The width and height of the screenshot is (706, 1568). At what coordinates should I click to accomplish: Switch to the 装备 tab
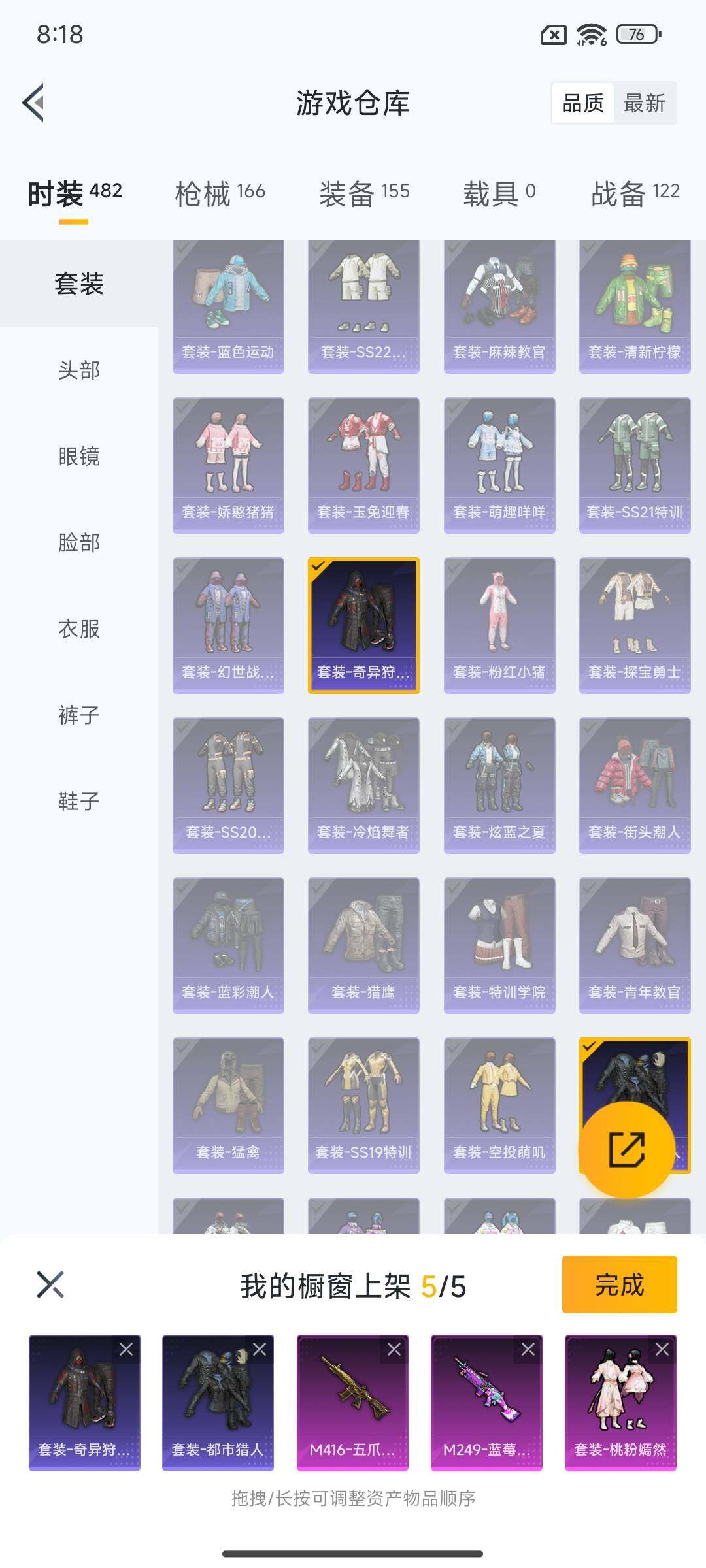[364, 193]
